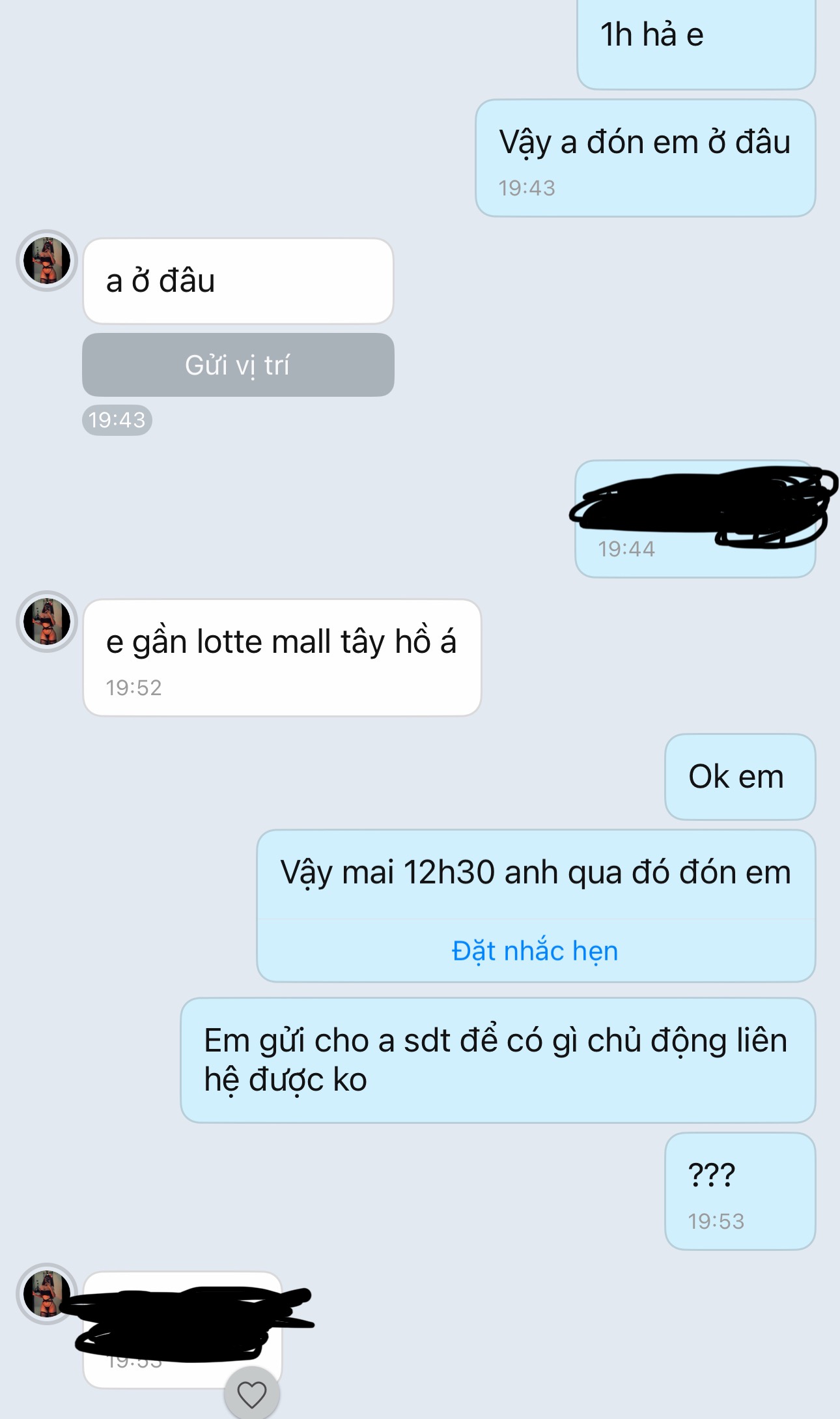Tap Đặt nhắc hẹn link
The width and height of the screenshot is (840, 1419).
pyautogui.click(x=535, y=951)
